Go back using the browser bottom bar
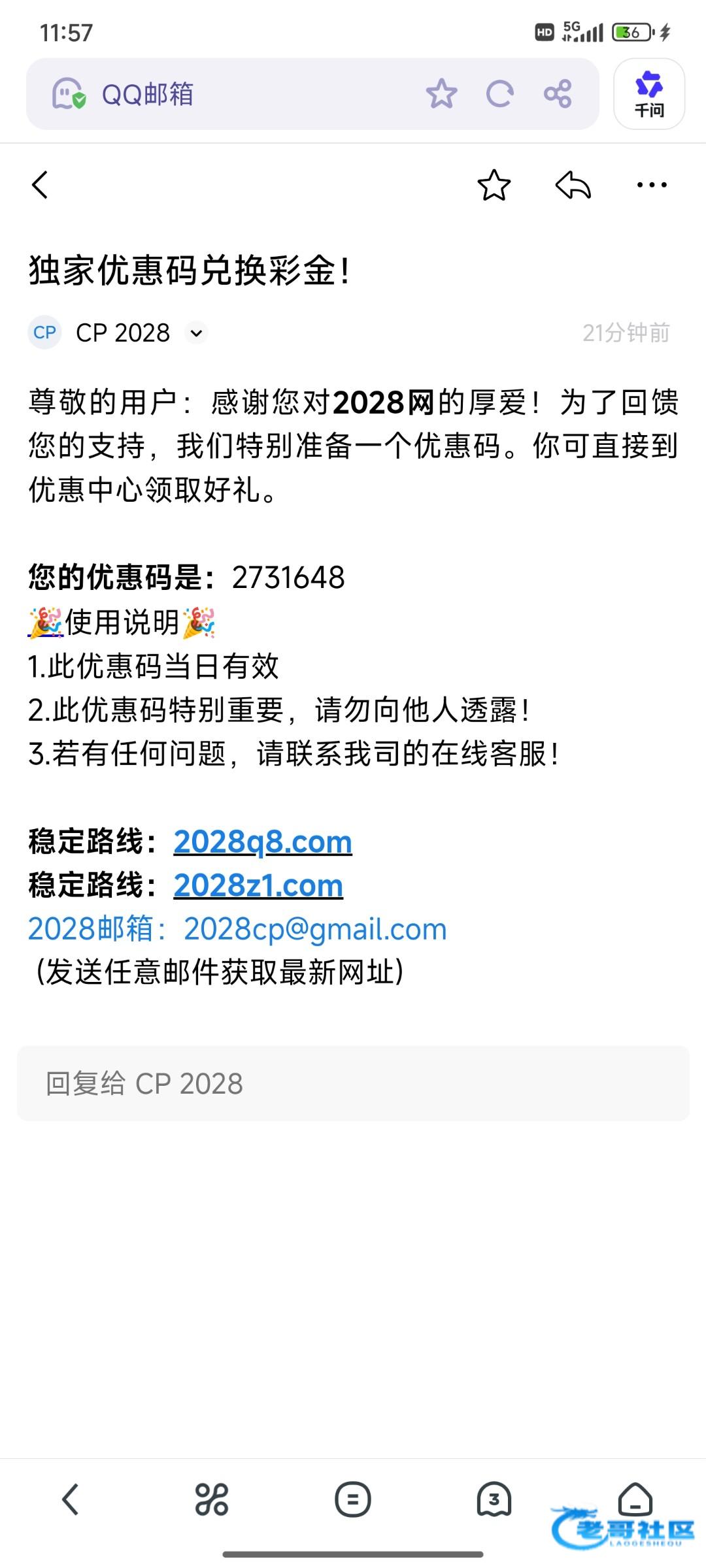 click(71, 1498)
